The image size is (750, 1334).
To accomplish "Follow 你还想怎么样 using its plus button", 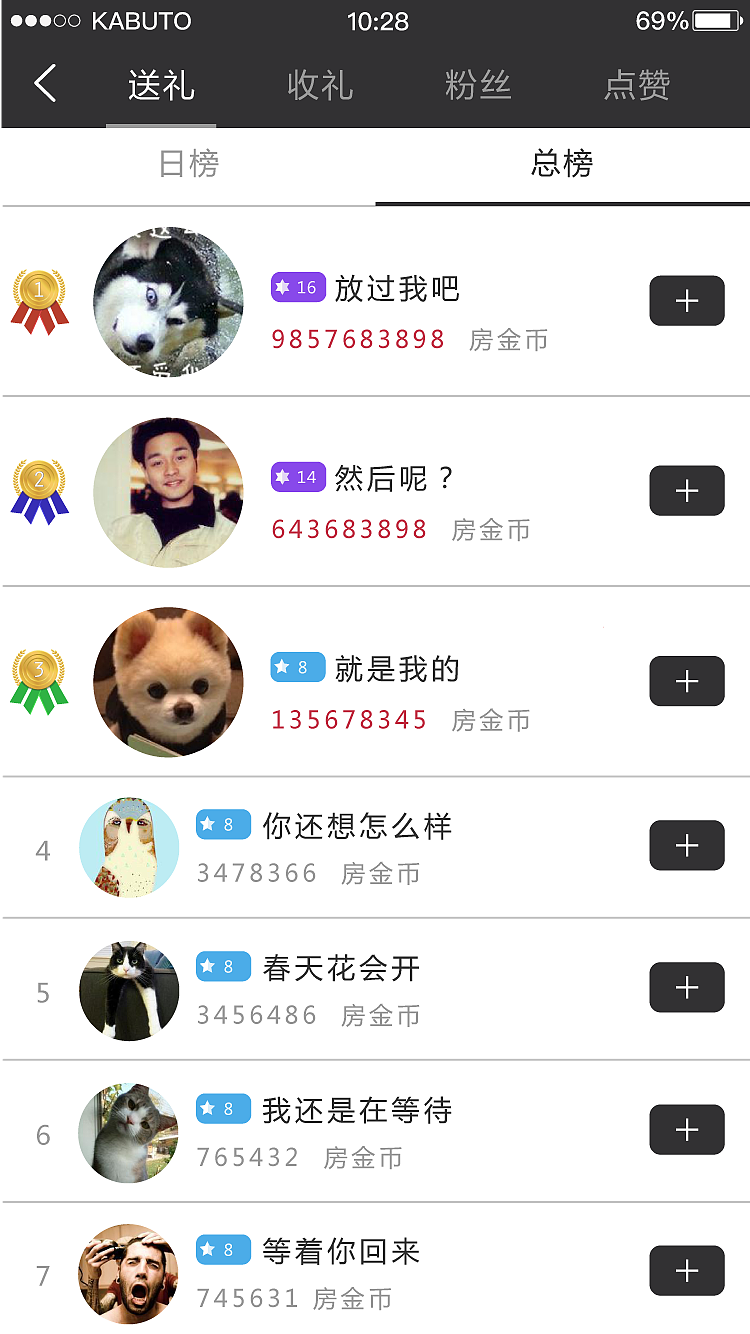I will pyautogui.click(x=686, y=845).
